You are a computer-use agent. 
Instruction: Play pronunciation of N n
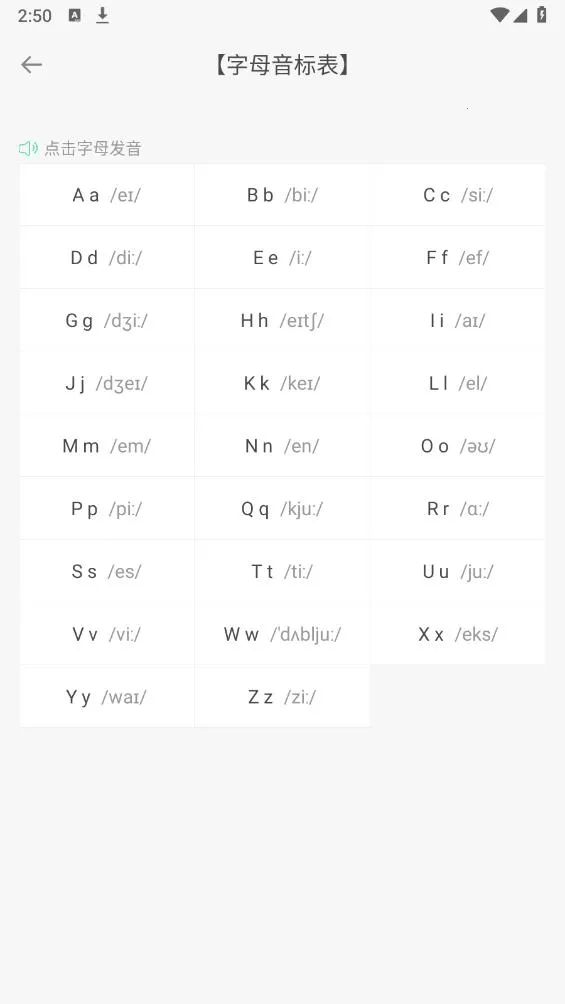coord(282,446)
